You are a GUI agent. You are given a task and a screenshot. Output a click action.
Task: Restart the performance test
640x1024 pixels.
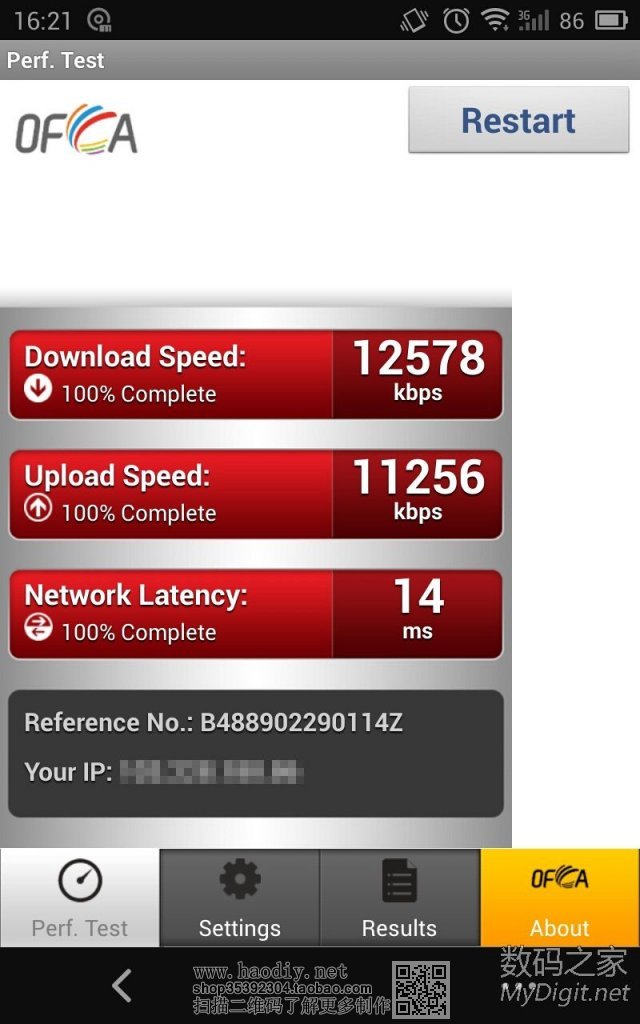click(518, 120)
